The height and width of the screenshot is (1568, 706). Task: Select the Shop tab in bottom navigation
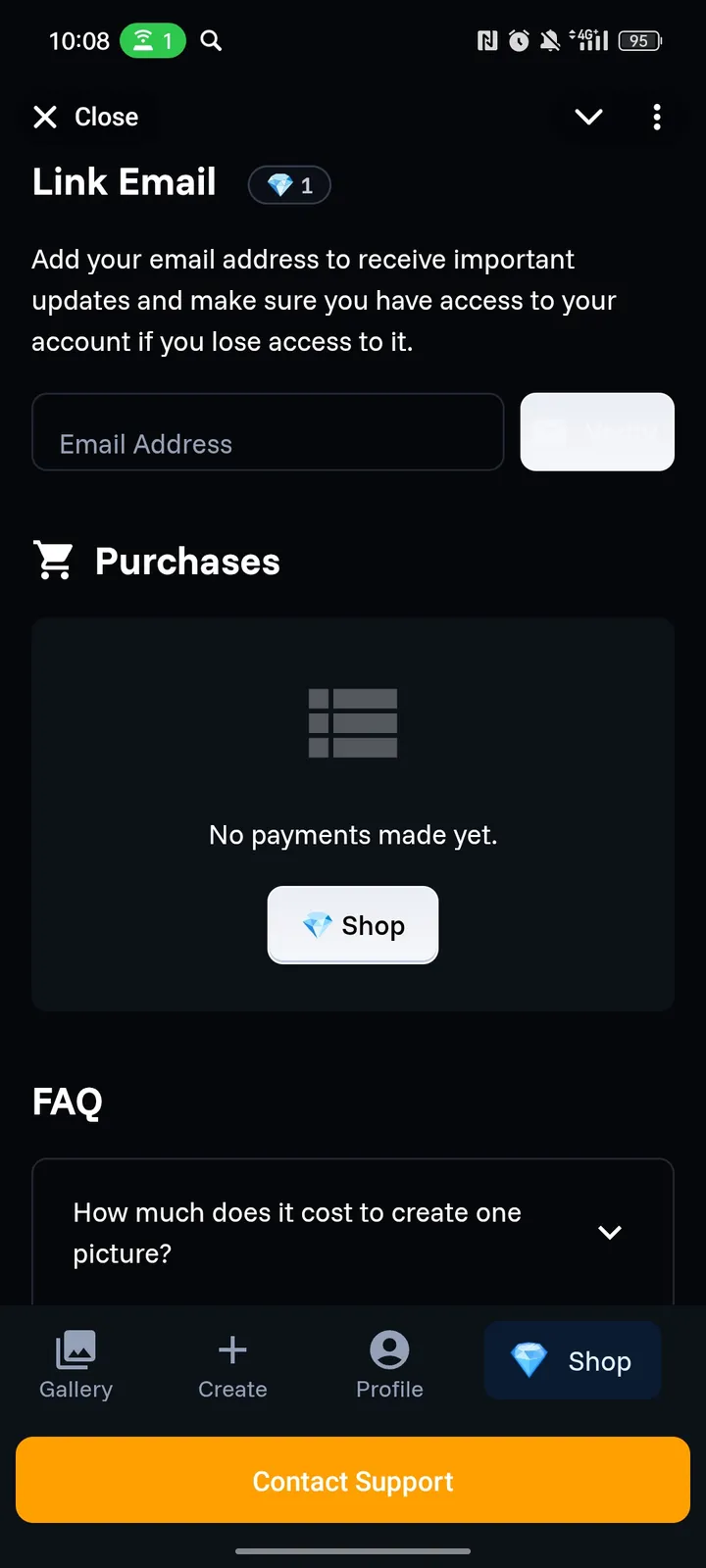(x=573, y=1360)
